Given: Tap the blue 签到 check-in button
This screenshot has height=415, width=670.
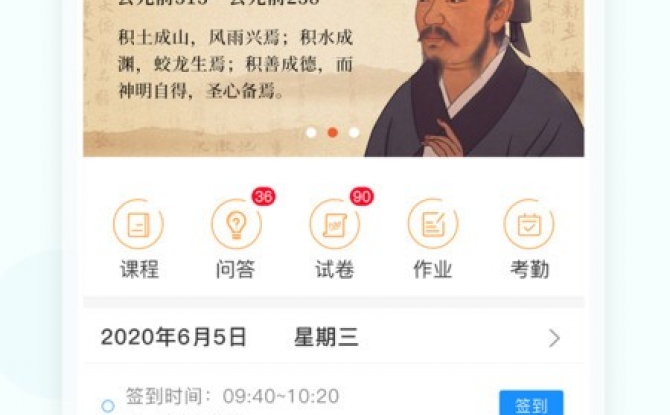Looking at the screenshot, I should tap(531, 405).
